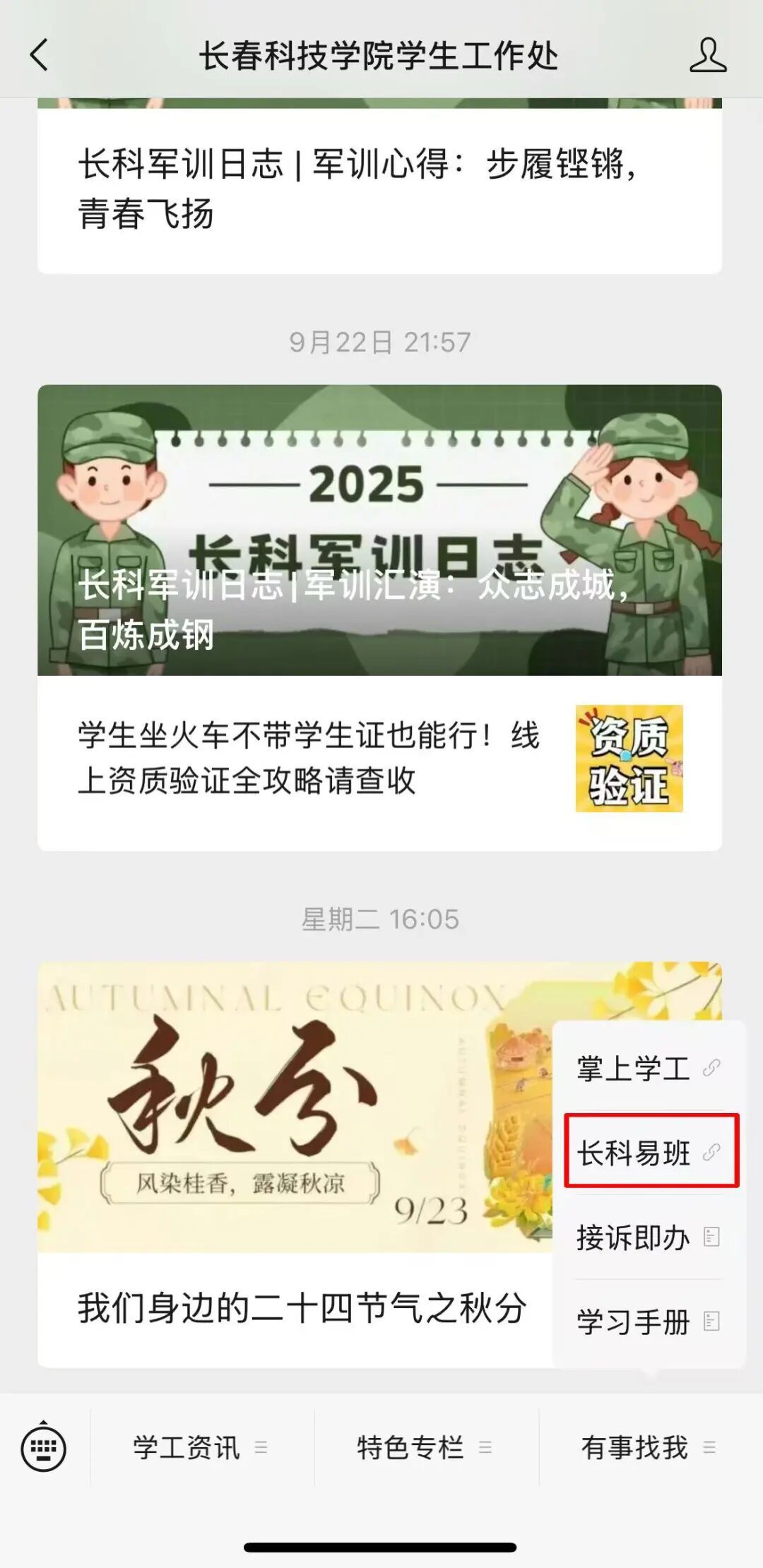763x1568 pixels.
Task: Switch to keyboard input mode
Action: tap(44, 1448)
